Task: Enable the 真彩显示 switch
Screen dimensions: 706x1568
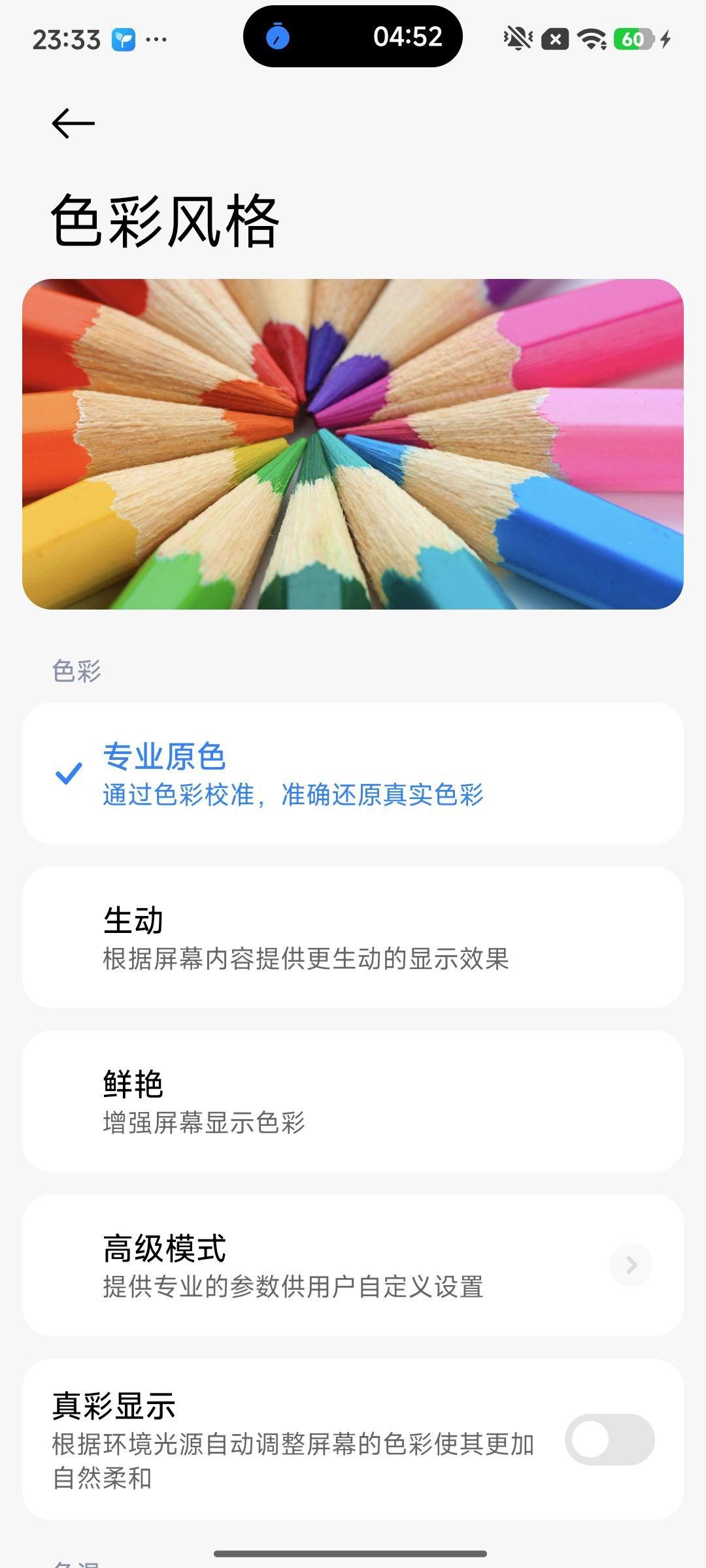Action: click(609, 1440)
